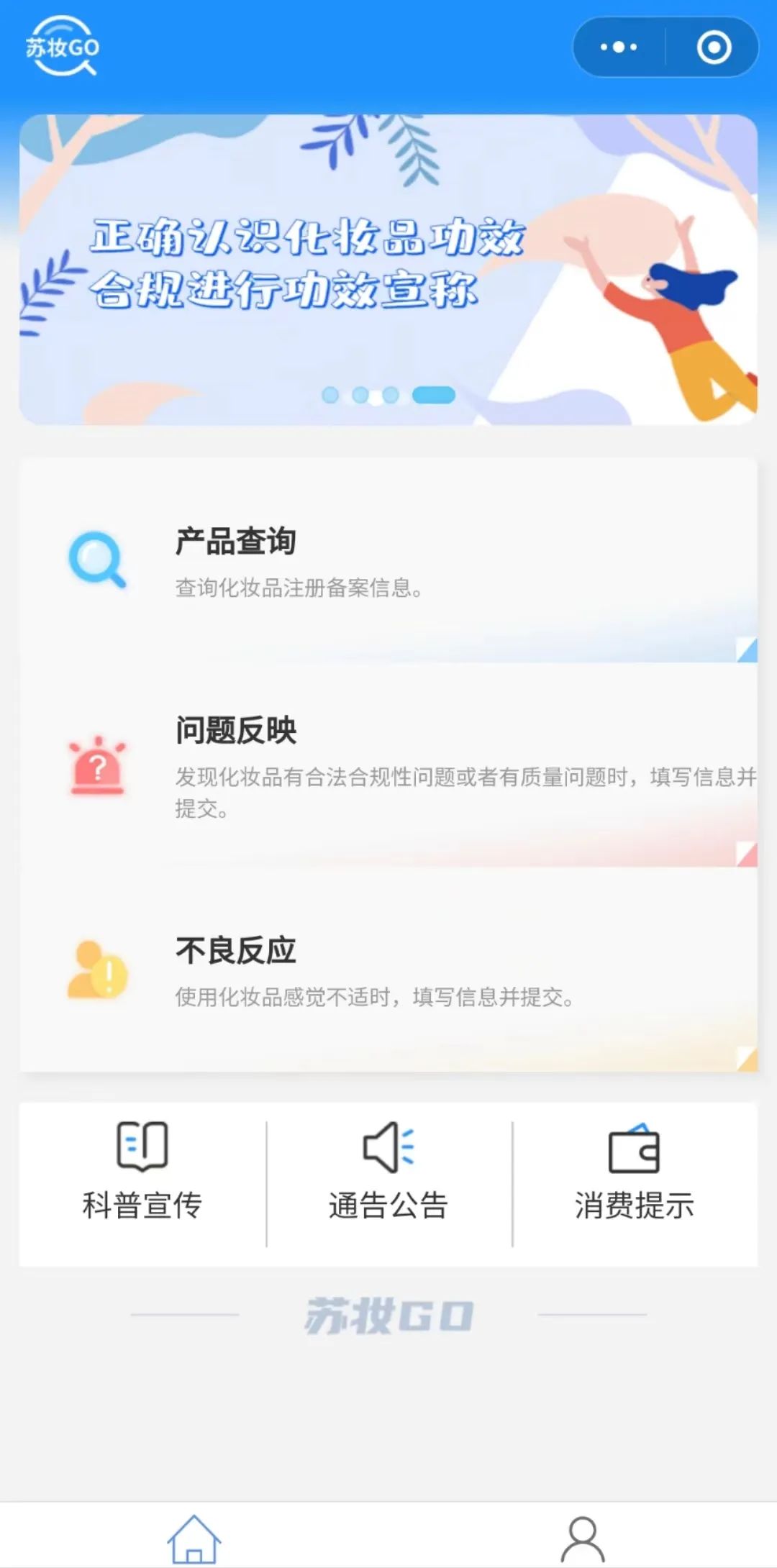
Task: Select the first carousel indicator dot
Action: [x=330, y=394]
